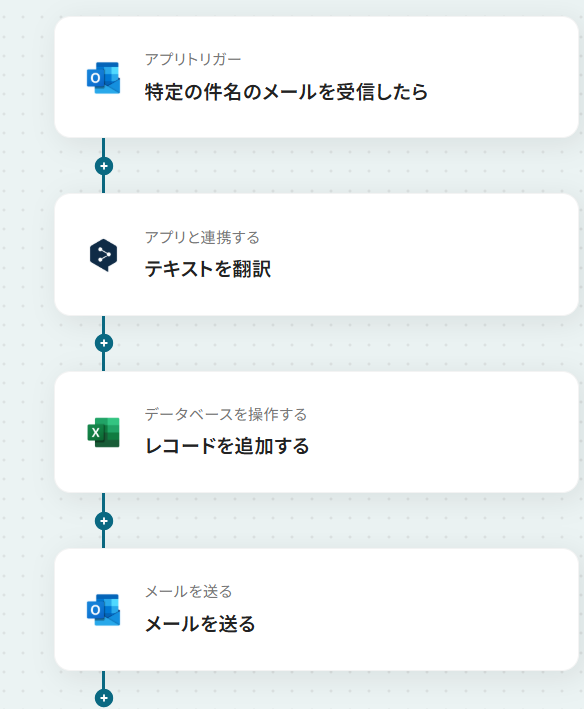Open the レコードを追加する step card
The height and width of the screenshot is (709, 584).
[x=316, y=432]
